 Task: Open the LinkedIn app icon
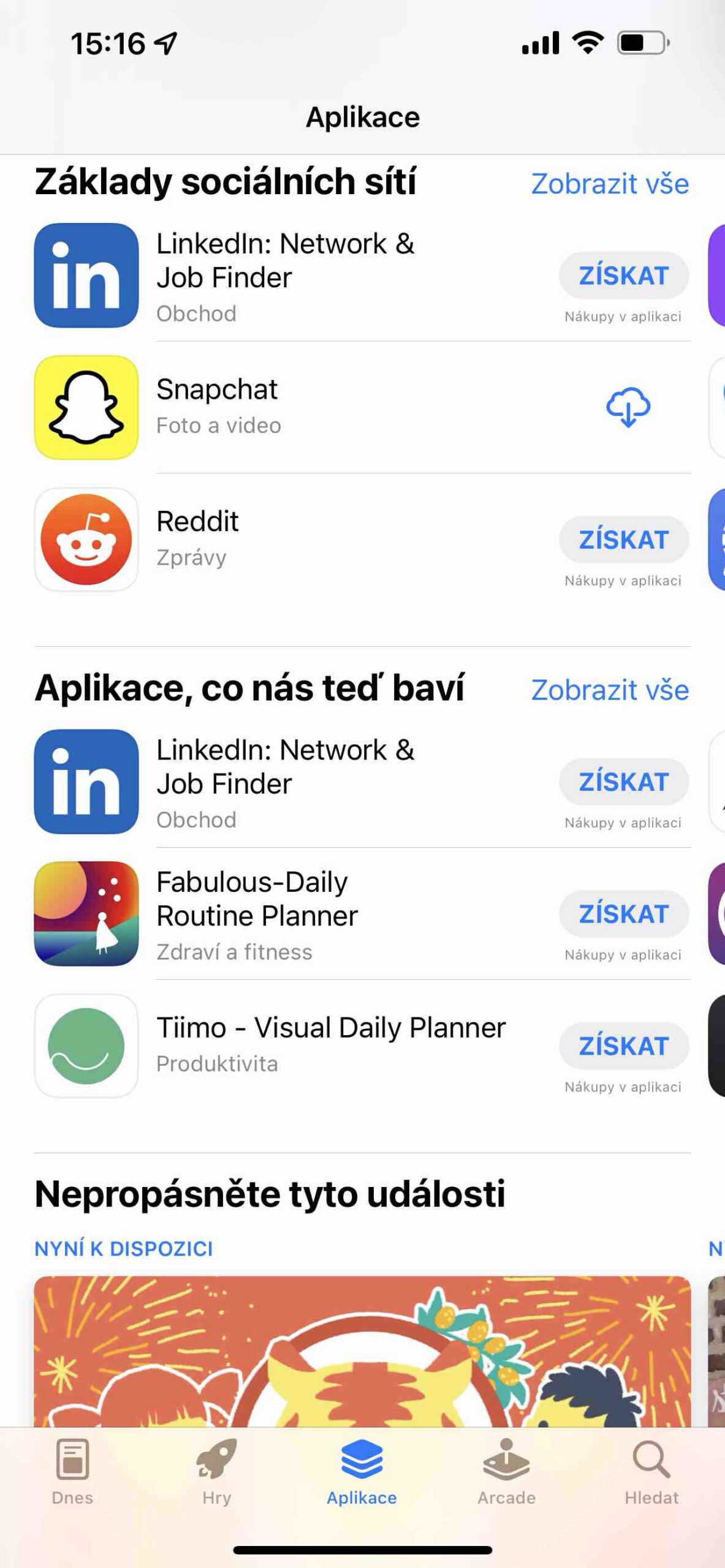(x=86, y=274)
